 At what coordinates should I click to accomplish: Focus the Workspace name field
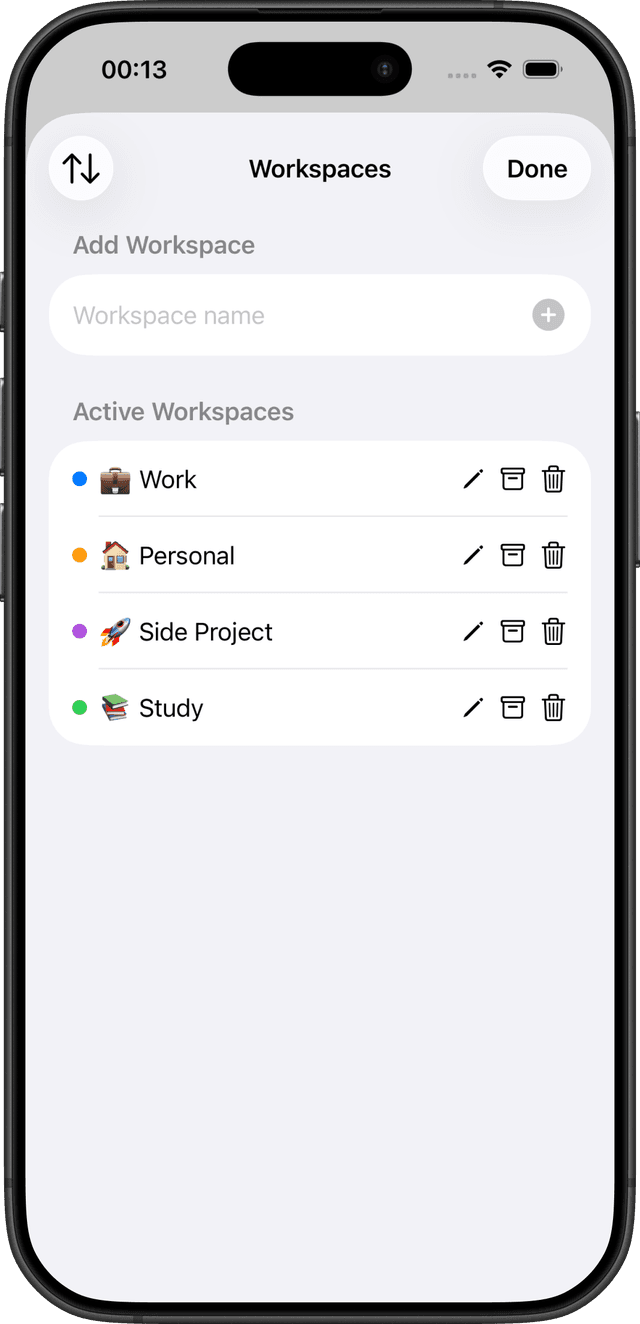290,316
